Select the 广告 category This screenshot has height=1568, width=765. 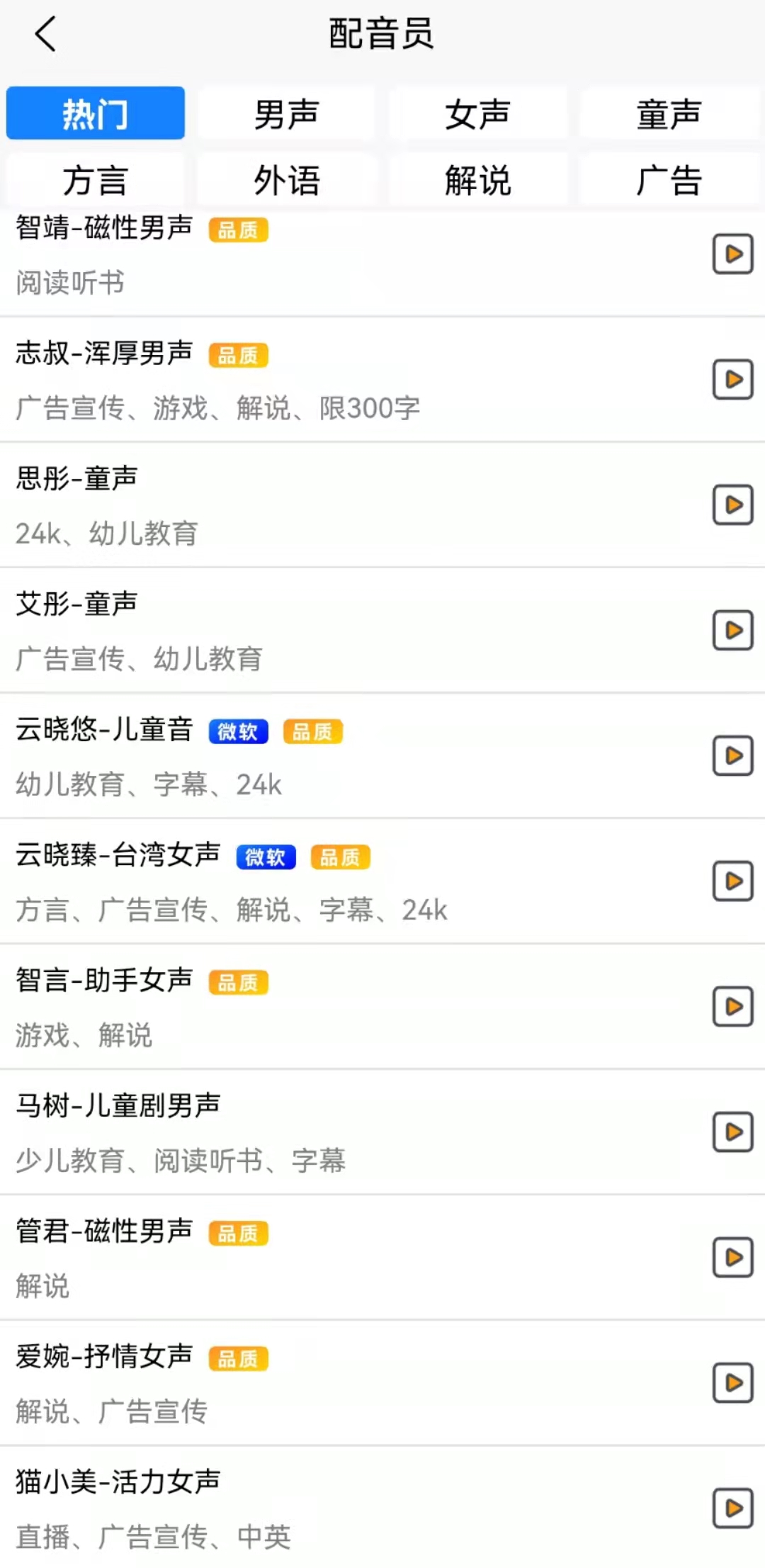pos(669,179)
